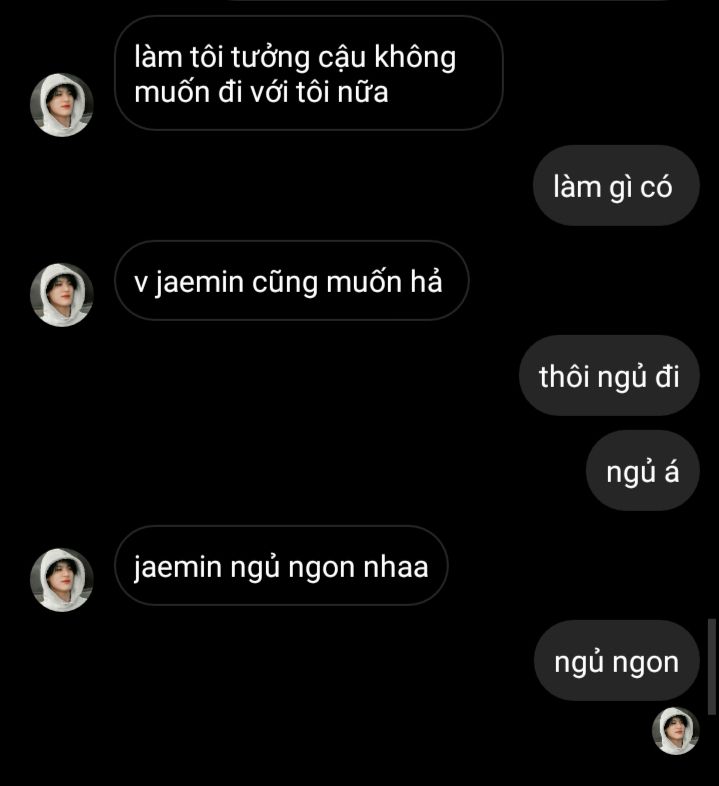Tap avatar next to "v jaemin cũng muốn hả"
This screenshot has height=786, width=719.
point(61,294)
